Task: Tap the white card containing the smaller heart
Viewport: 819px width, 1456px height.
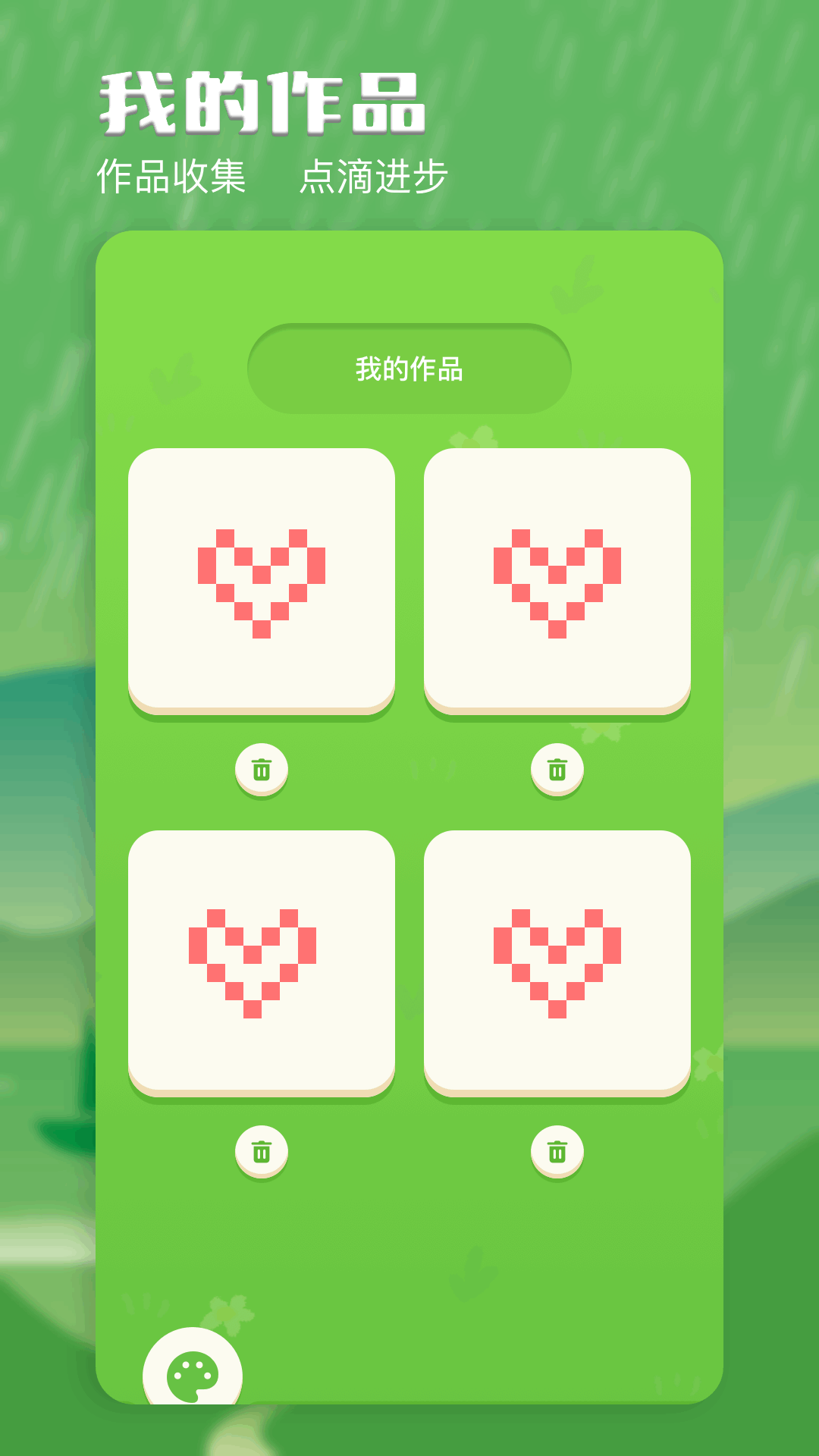Action: tap(557, 962)
